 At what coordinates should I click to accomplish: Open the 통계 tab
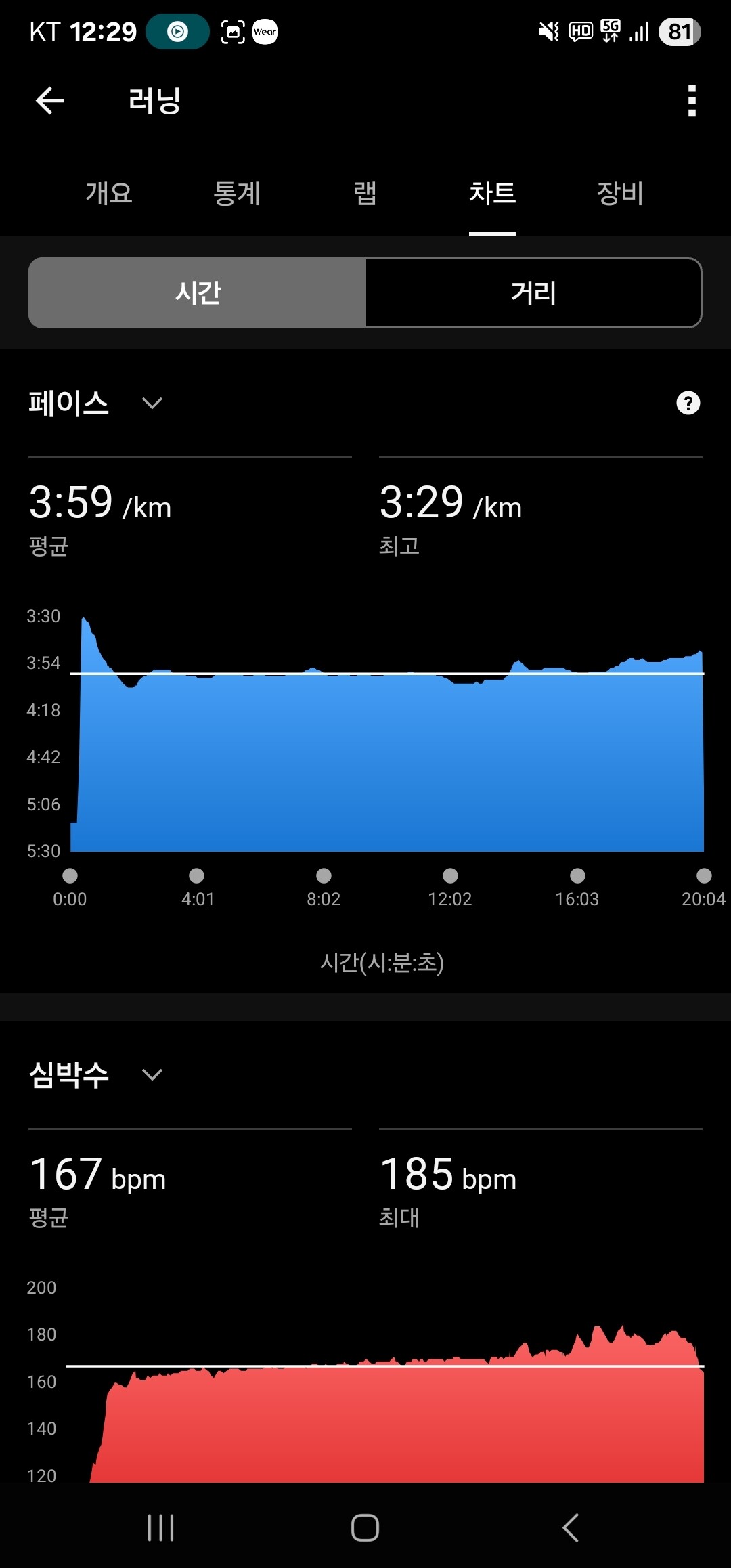click(x=237, y=194)
